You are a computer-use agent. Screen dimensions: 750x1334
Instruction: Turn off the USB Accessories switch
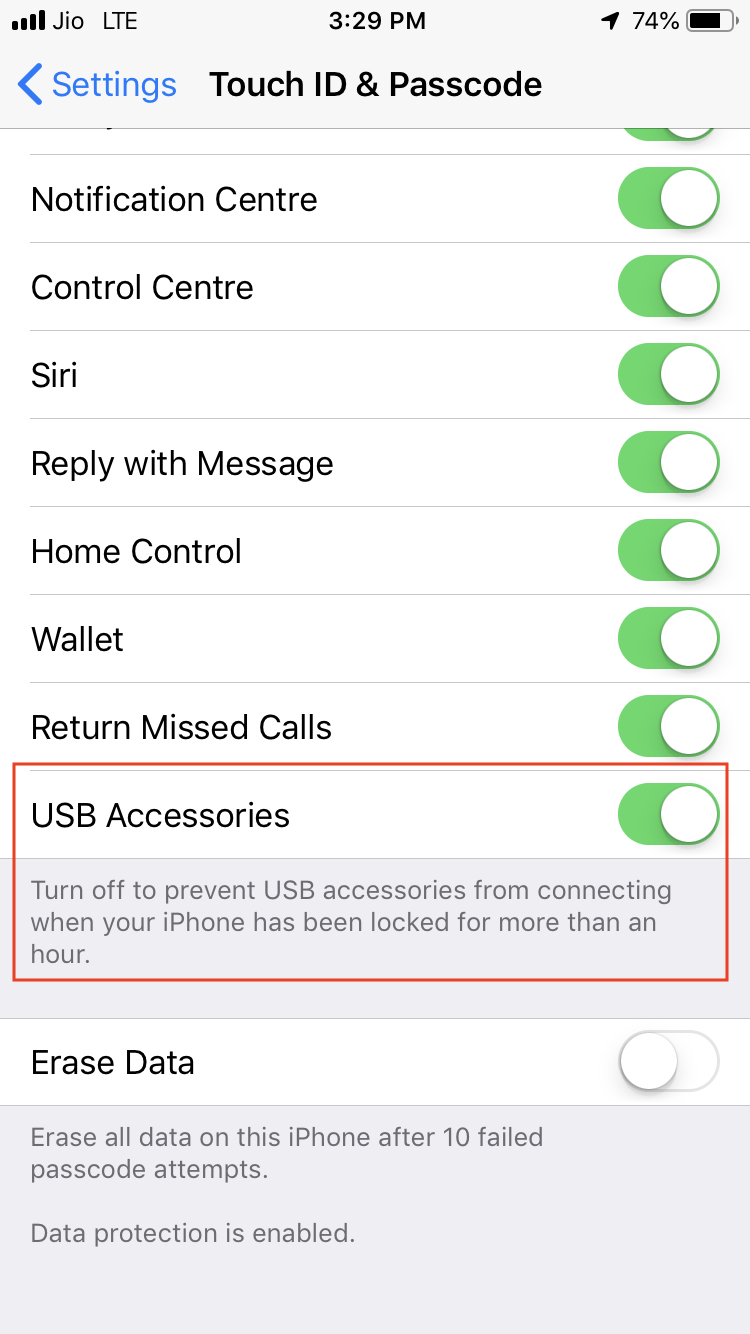tap(669, 815)
